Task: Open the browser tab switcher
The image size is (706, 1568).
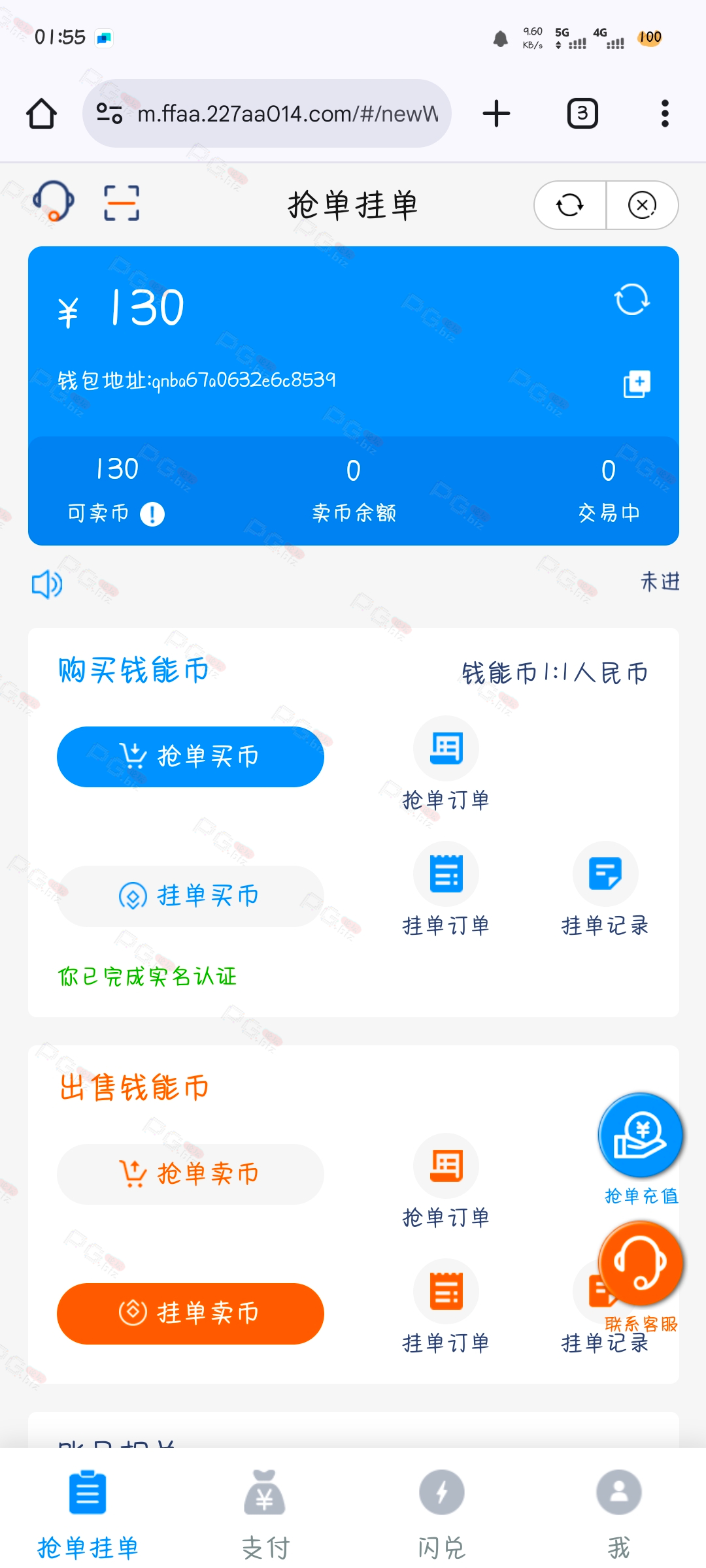Action: pyautogui.click(x=582, y=114)
